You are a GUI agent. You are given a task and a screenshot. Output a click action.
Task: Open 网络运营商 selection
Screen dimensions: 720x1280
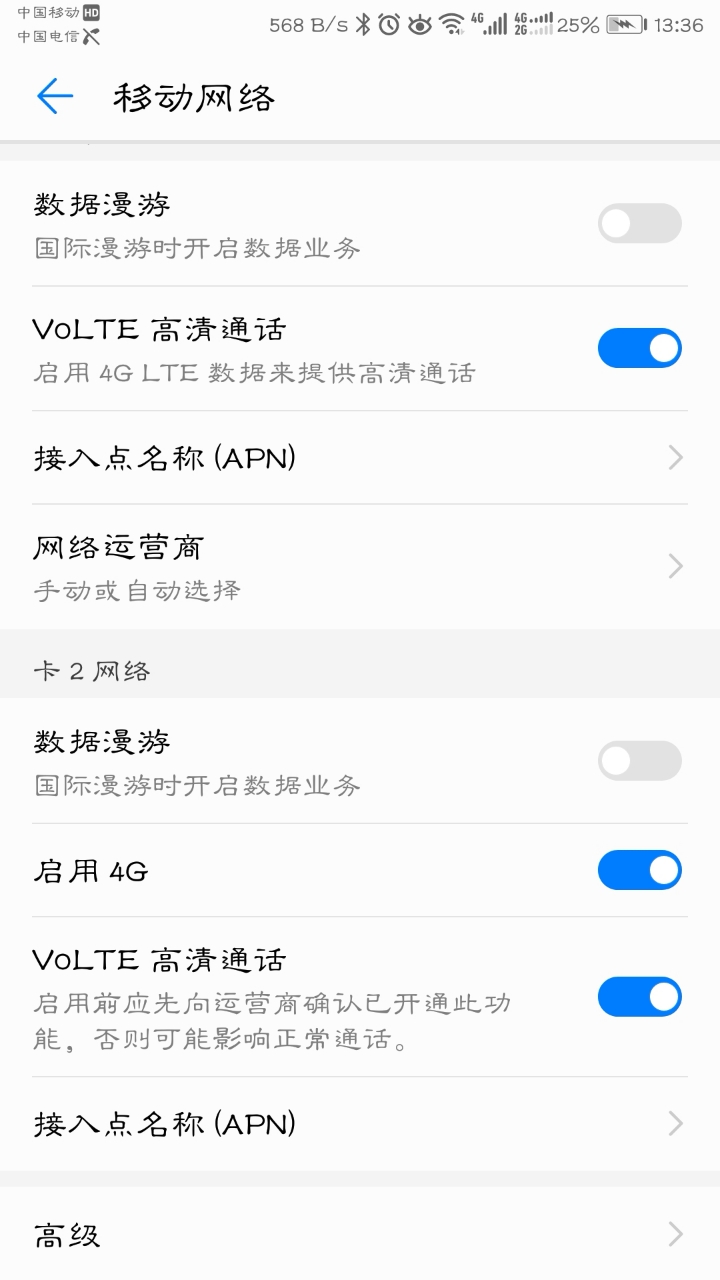coord(360,566)
